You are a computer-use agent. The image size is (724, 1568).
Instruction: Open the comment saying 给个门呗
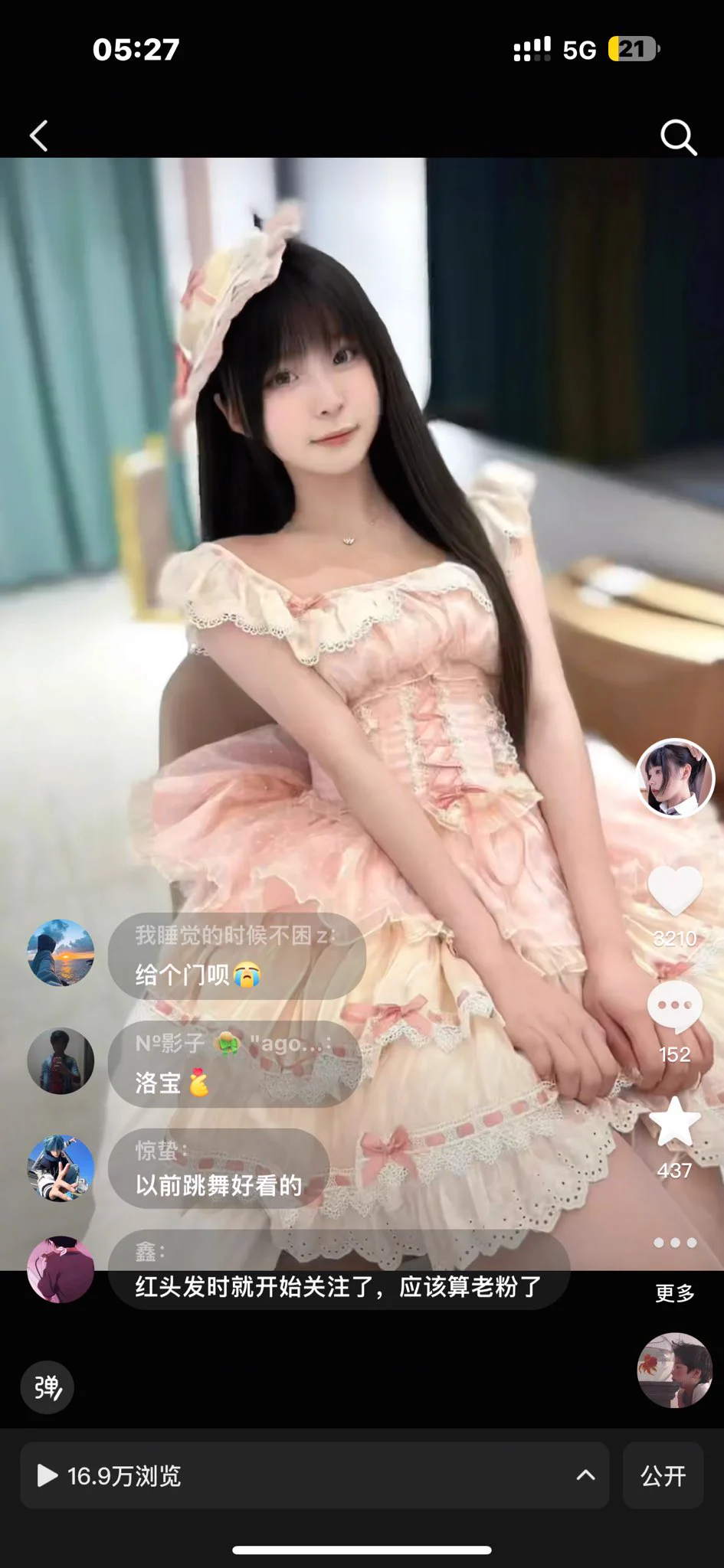[236, 957]
